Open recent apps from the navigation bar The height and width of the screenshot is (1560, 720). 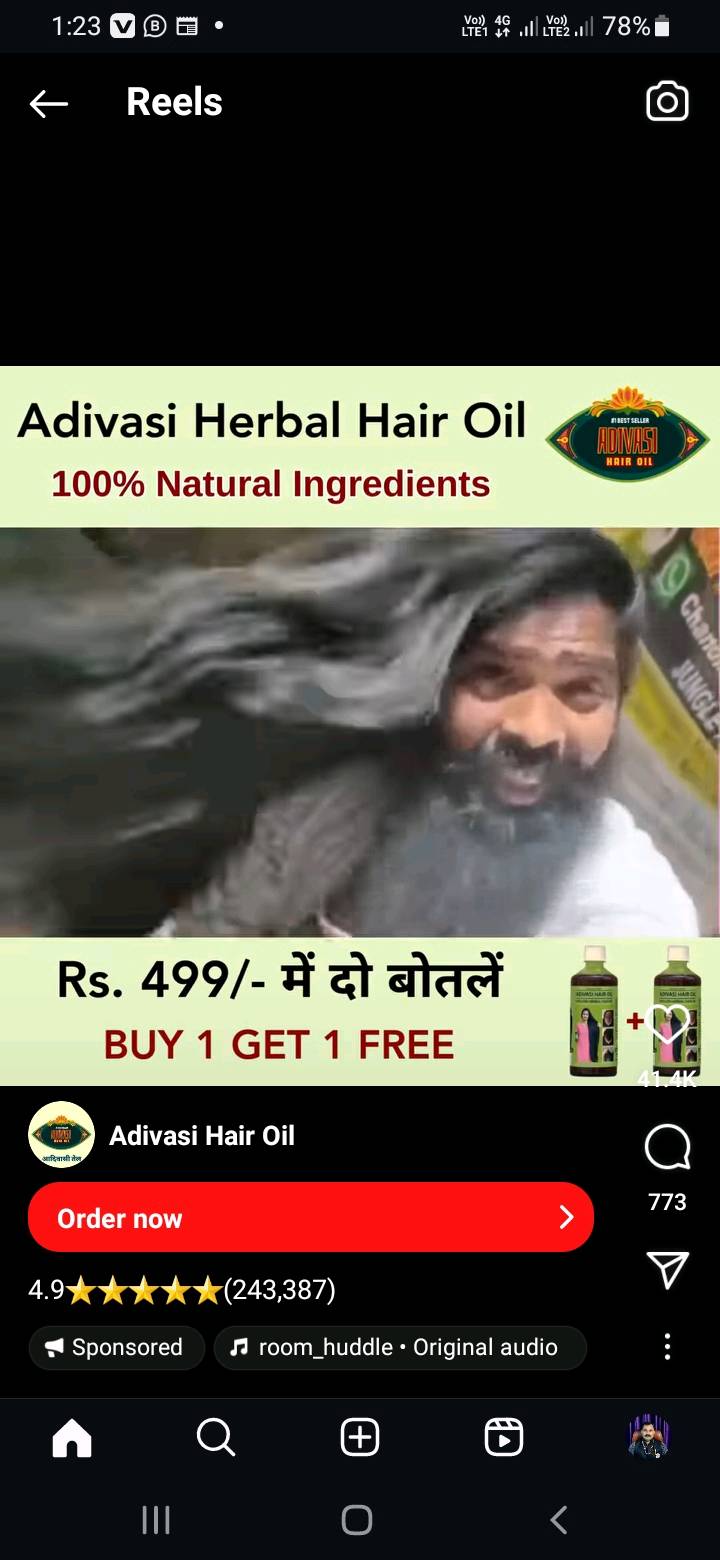(x=156, y=1520)
